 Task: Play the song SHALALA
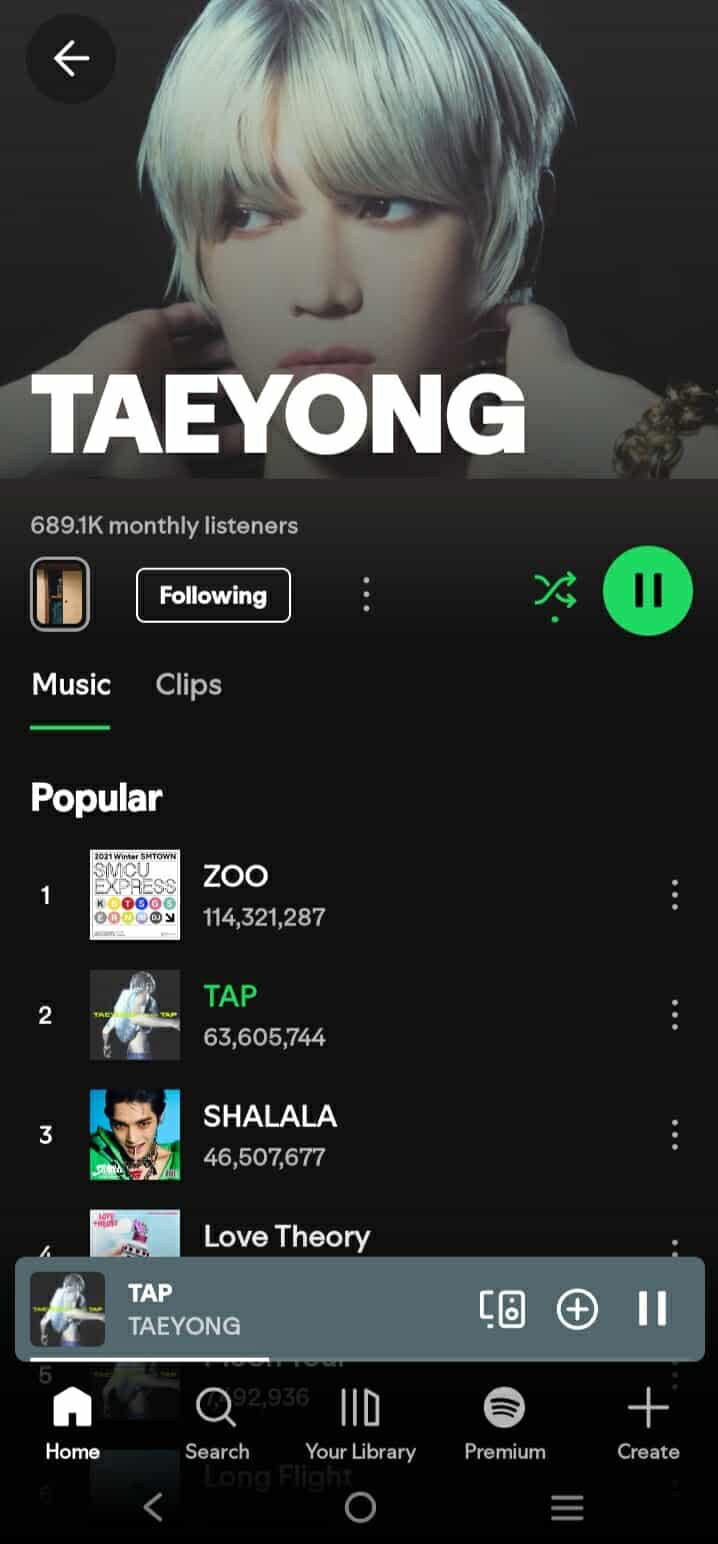(270, 1135)
